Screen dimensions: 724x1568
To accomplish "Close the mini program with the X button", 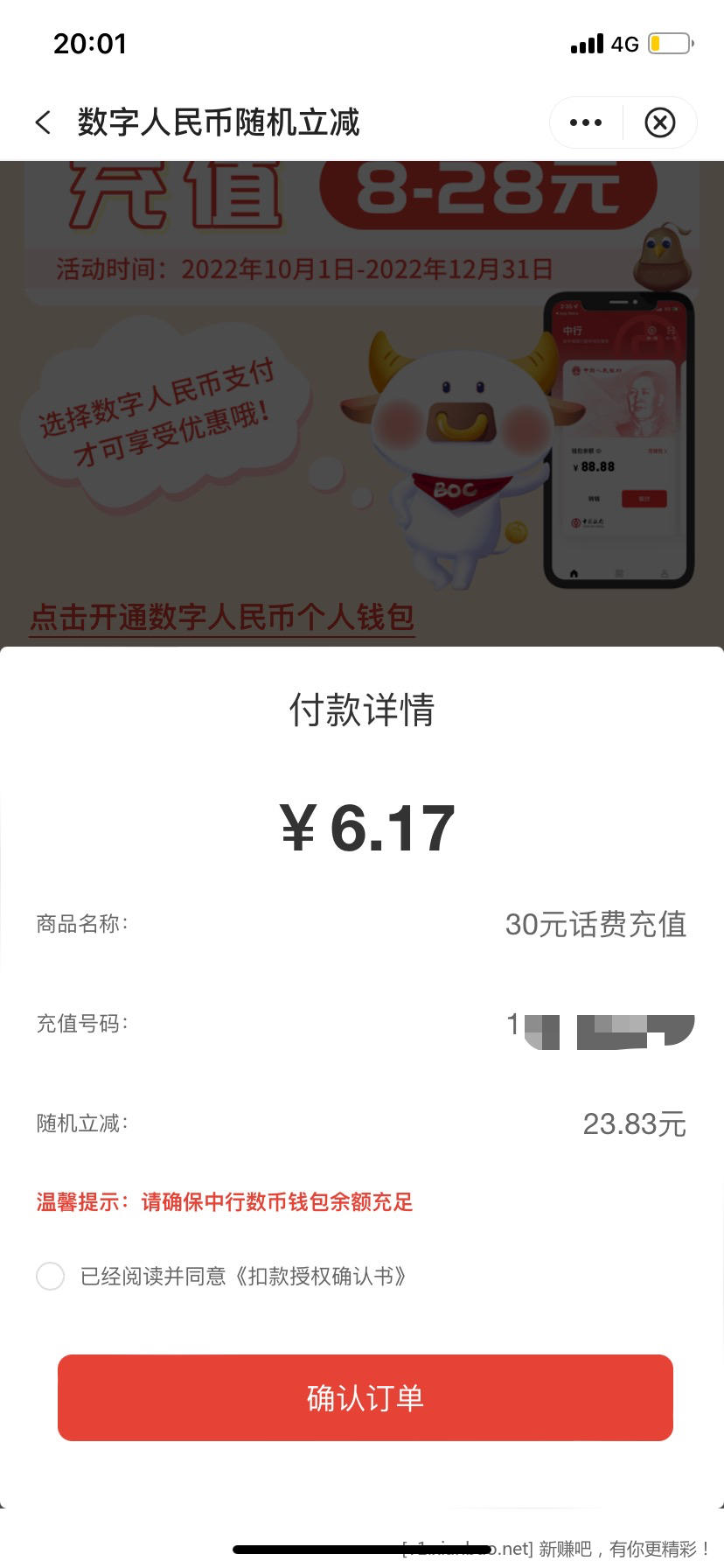I will (660, 122).
